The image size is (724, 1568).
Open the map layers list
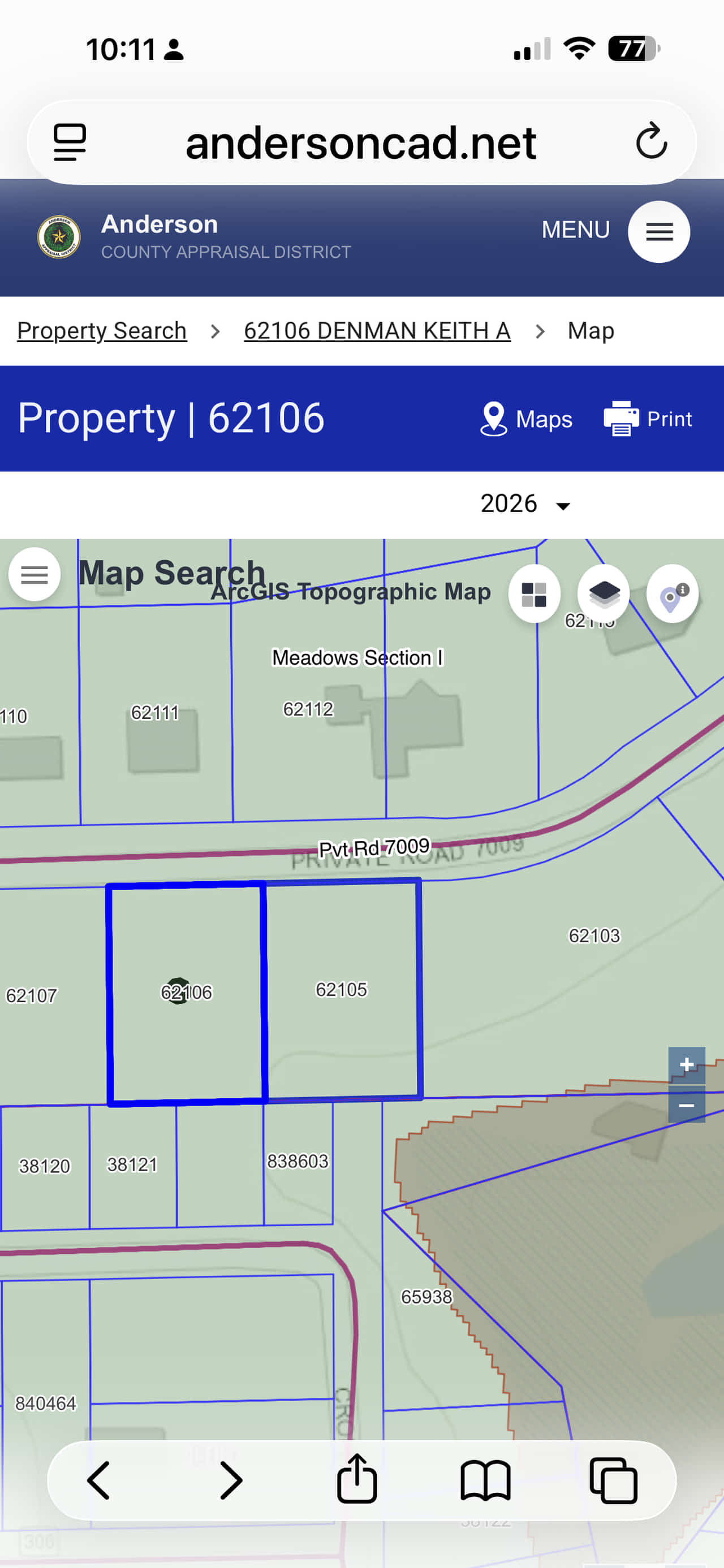coord(604,593)
